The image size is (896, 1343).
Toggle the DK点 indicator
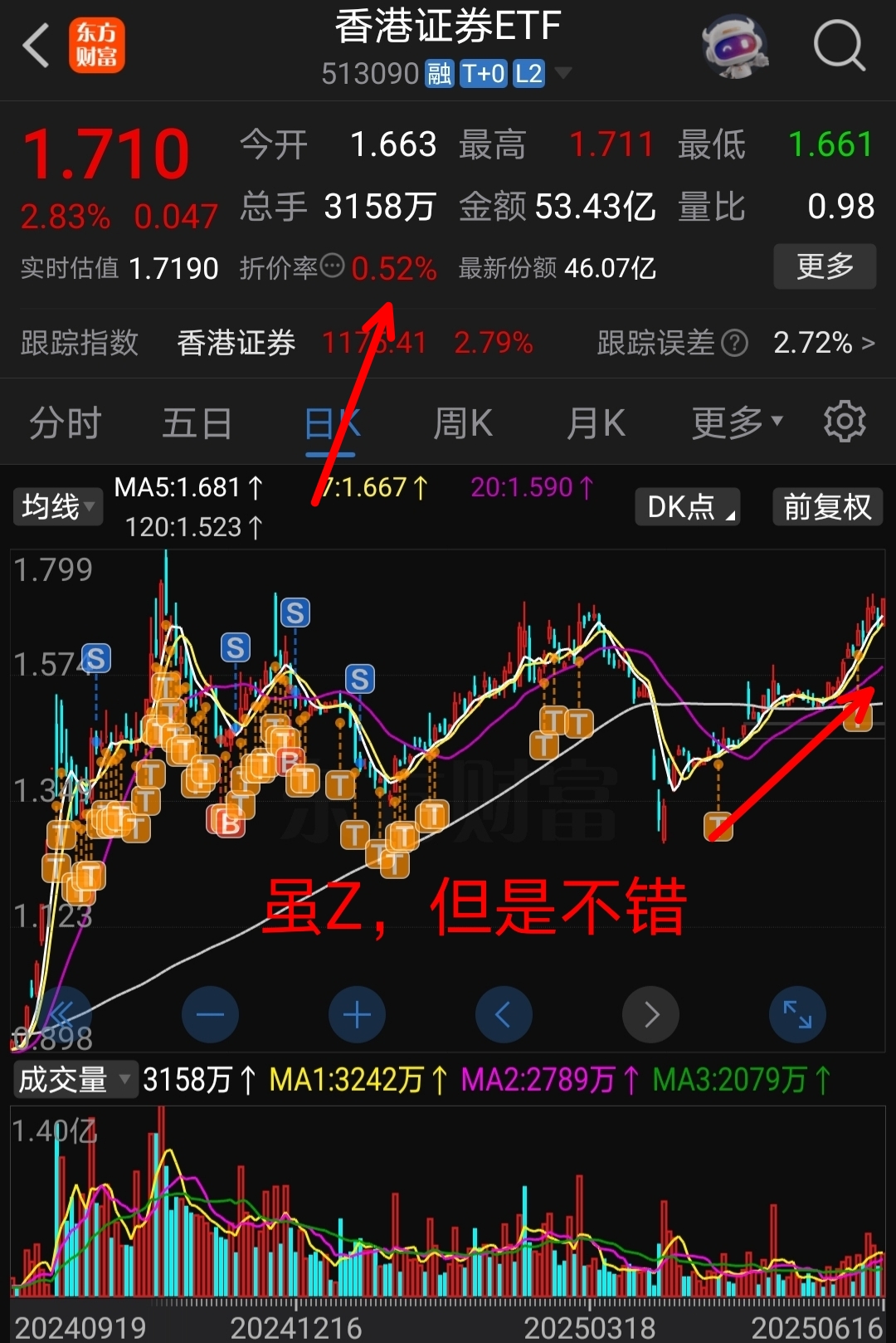(x=687, y=507)
